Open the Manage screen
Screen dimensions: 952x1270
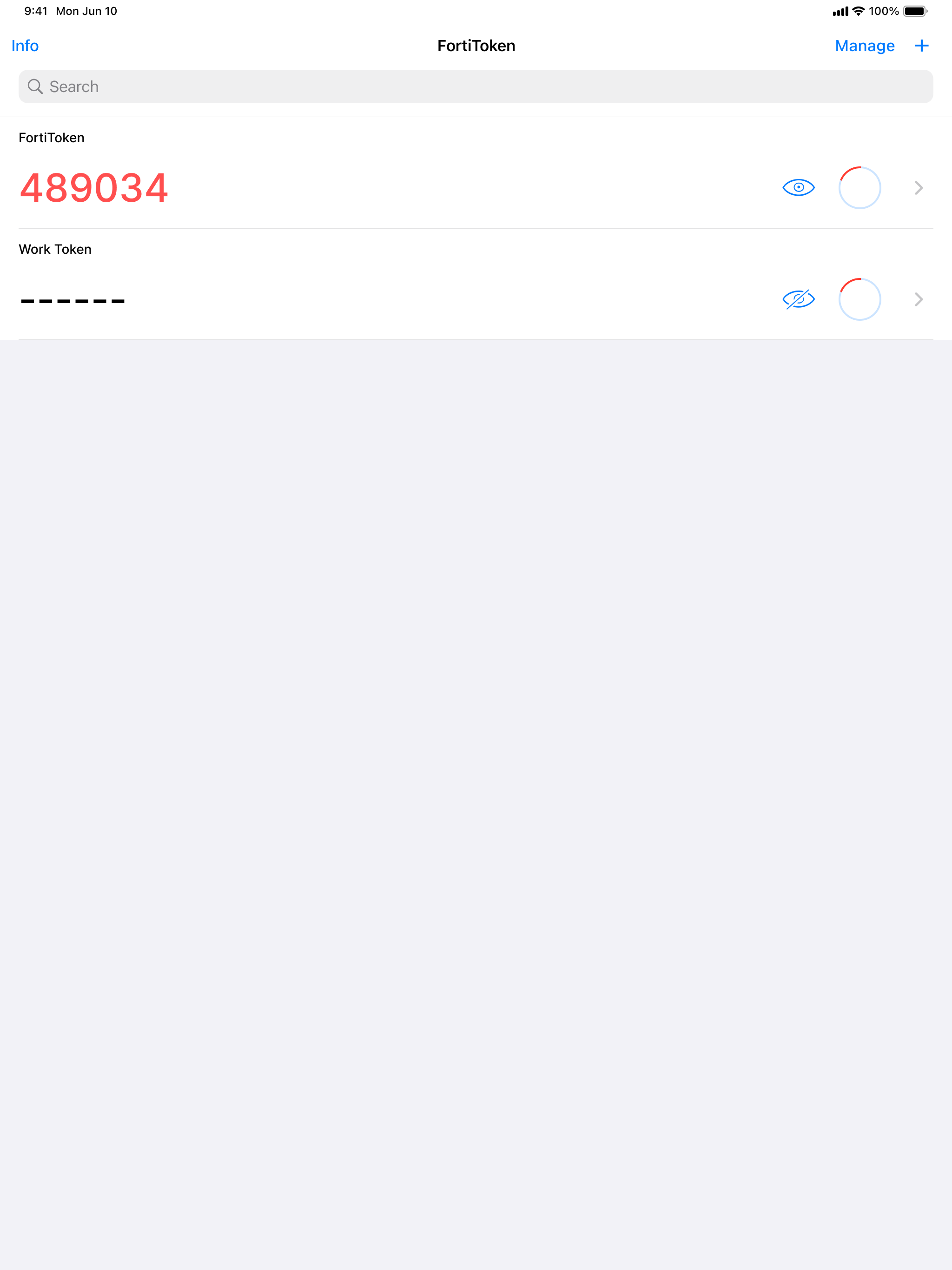click(865, 46)
